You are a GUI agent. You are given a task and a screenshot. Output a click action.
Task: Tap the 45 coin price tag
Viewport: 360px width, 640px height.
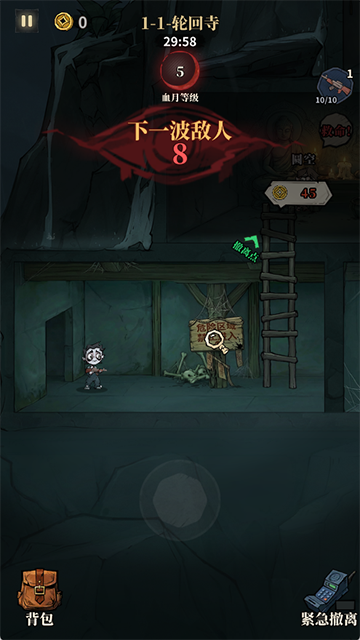pyautogui.click(x=298, y=193)
